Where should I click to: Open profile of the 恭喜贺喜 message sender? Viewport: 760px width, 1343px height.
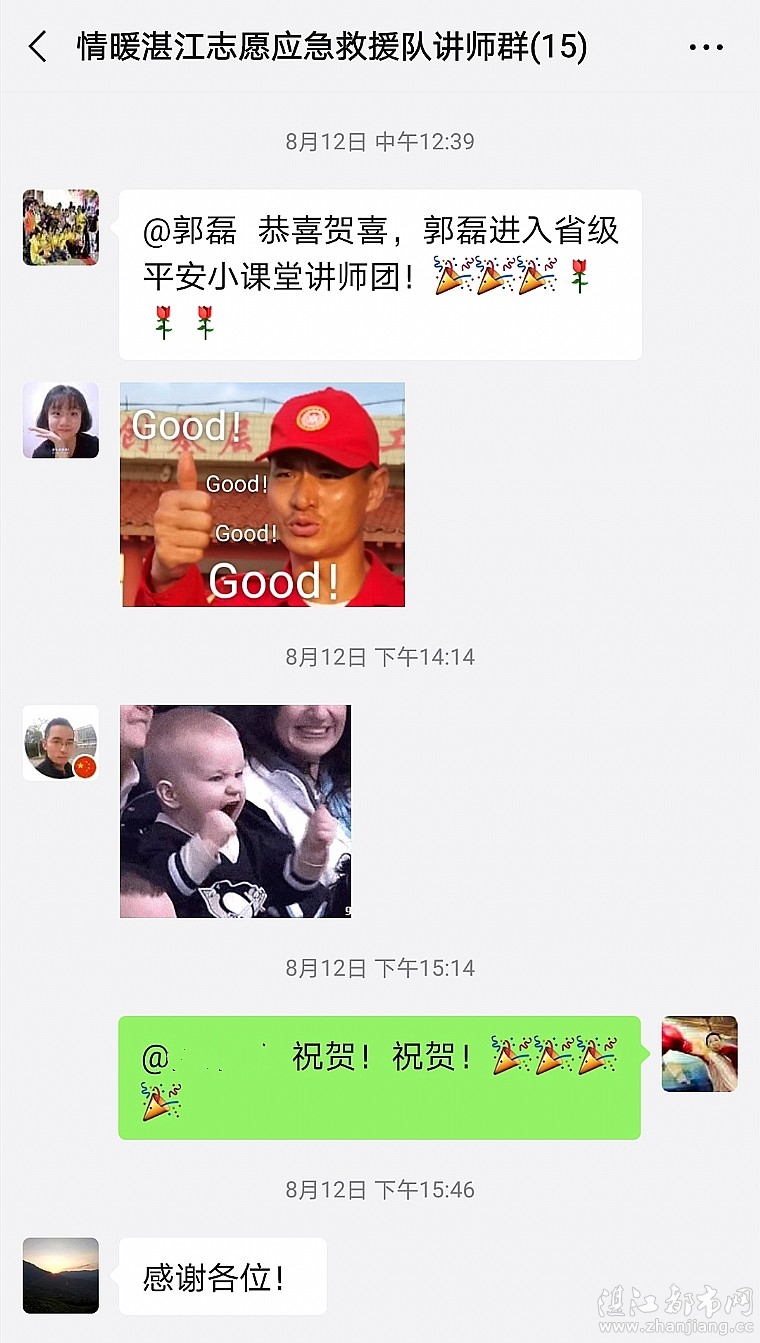point(61,227)
